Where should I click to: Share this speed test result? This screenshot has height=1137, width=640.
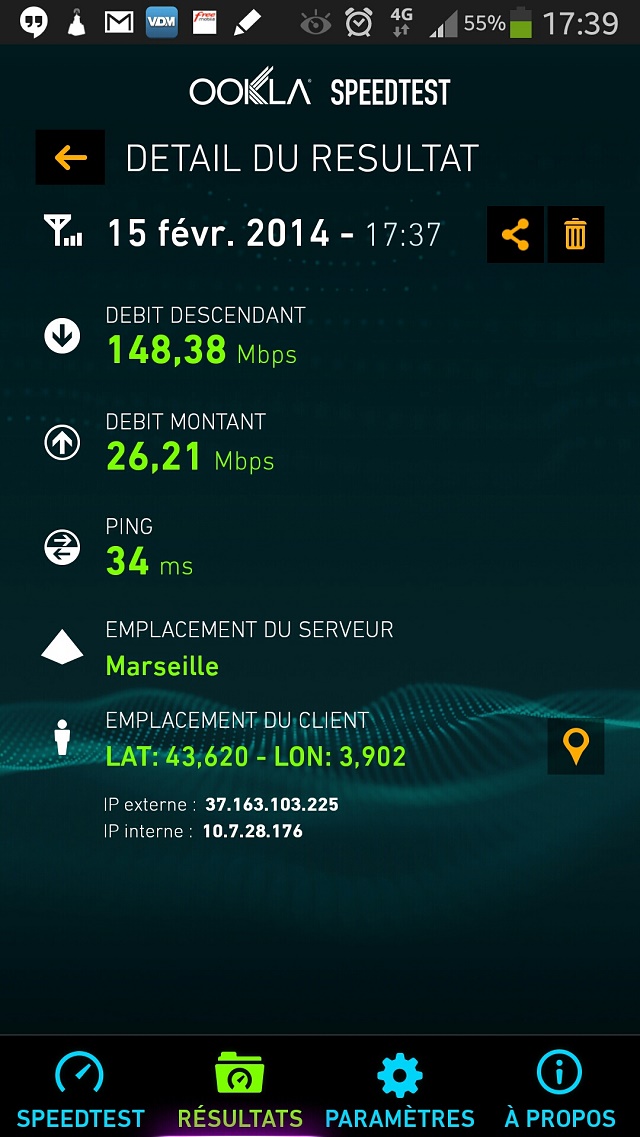tap(515, 235)
